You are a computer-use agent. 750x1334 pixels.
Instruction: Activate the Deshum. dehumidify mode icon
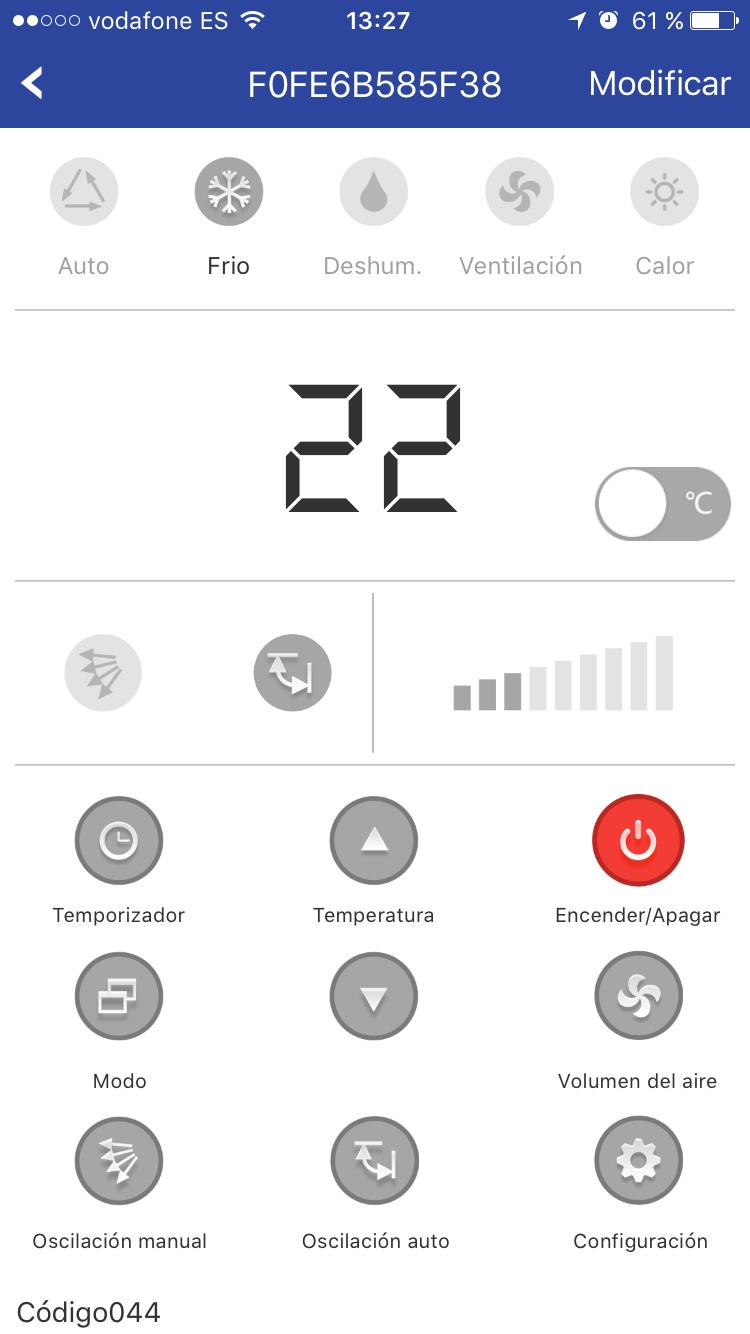[372, 191]
